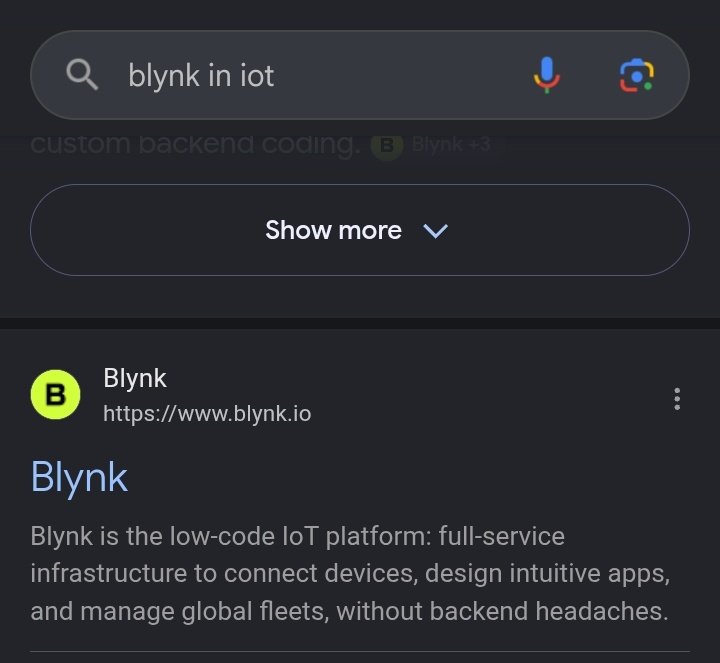Start voice search with the microphone
Screen dimensions: 720x663
(546, 75)
